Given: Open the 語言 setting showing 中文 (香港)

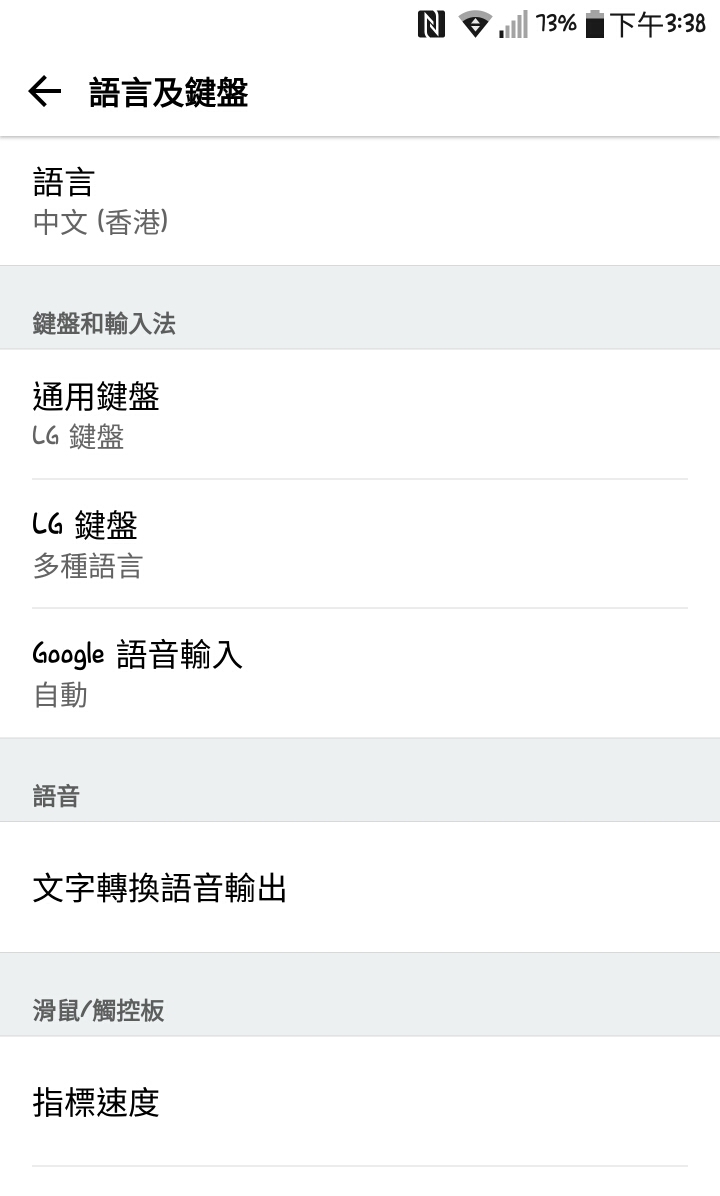Looking at the screenshot, I should (x=360, y=201).
